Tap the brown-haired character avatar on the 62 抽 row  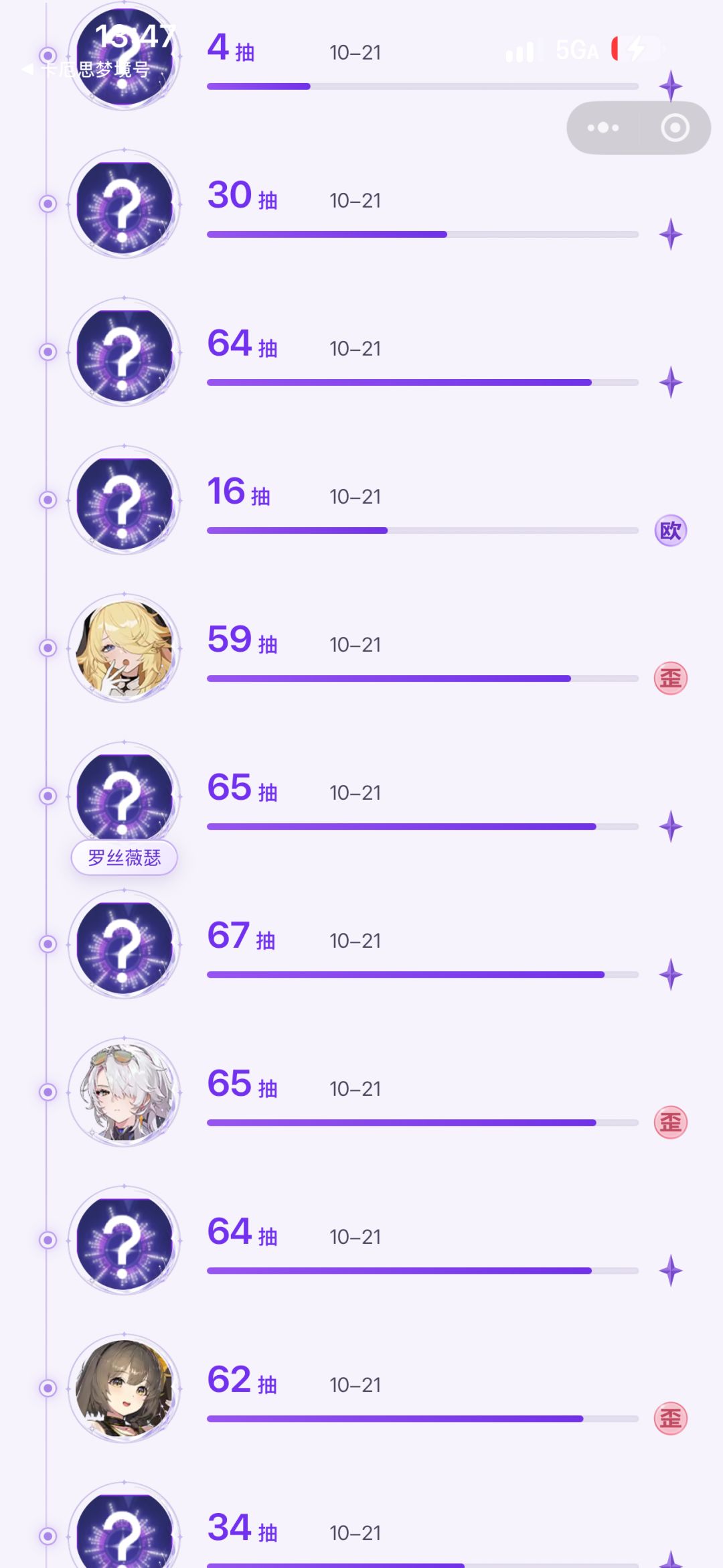(x=124, y=1388)
